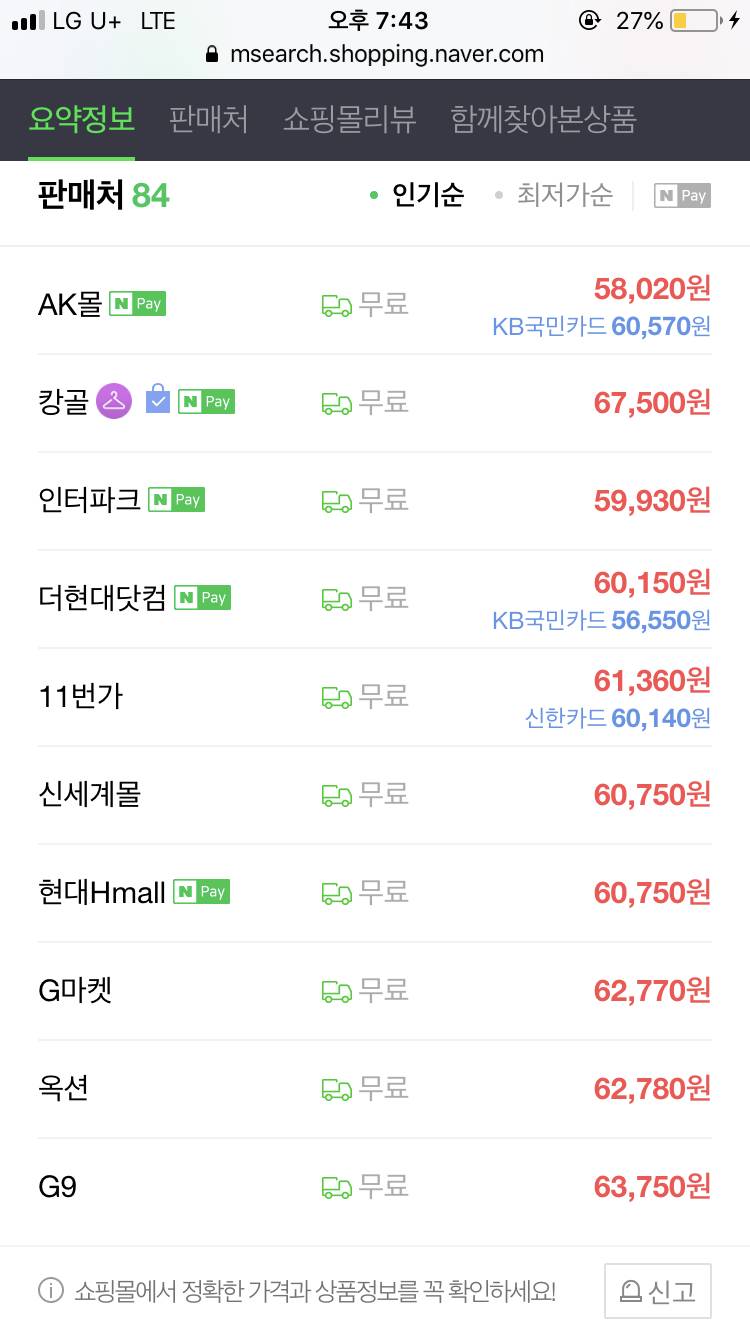The image size is (750, 1334).
Task: Open the 쇼핑몰리뷰 tab
Action: click(352, 118)
